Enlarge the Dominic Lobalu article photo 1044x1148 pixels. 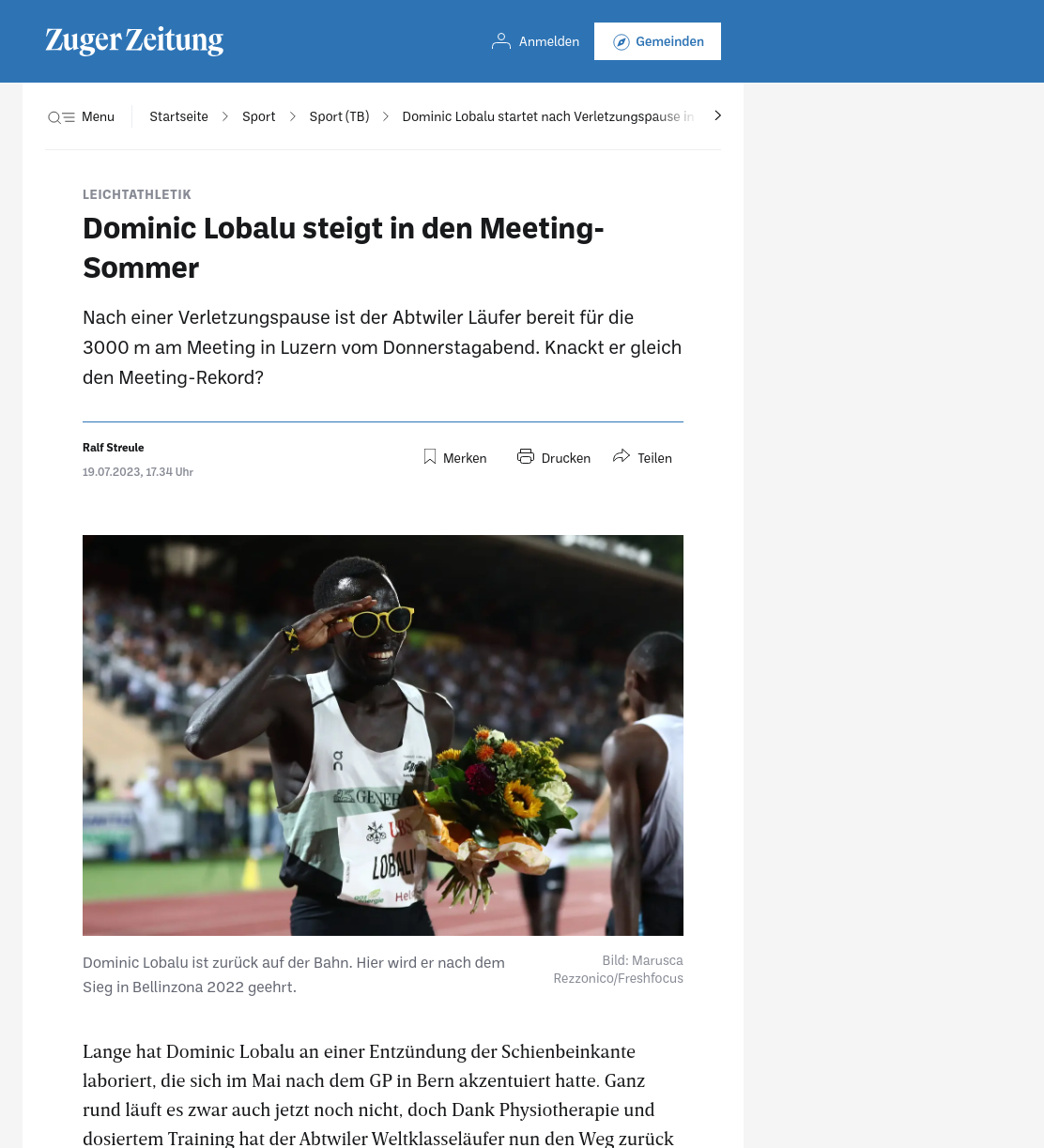pos(383,735)
